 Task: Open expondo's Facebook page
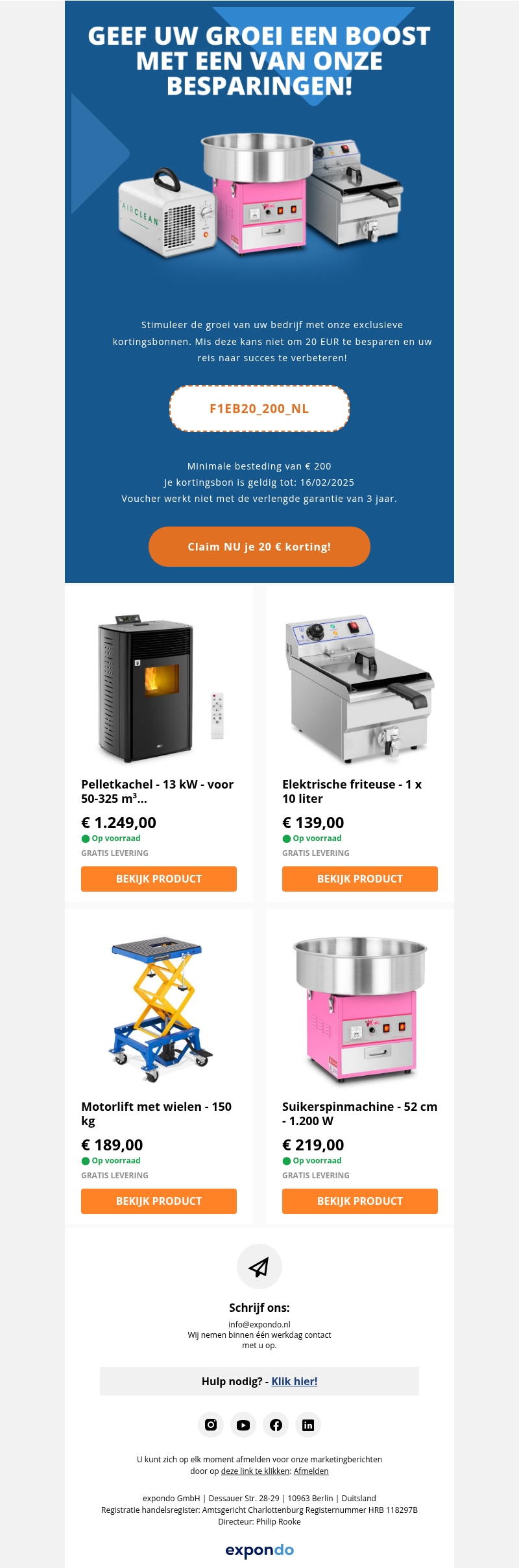[276, 1425]
